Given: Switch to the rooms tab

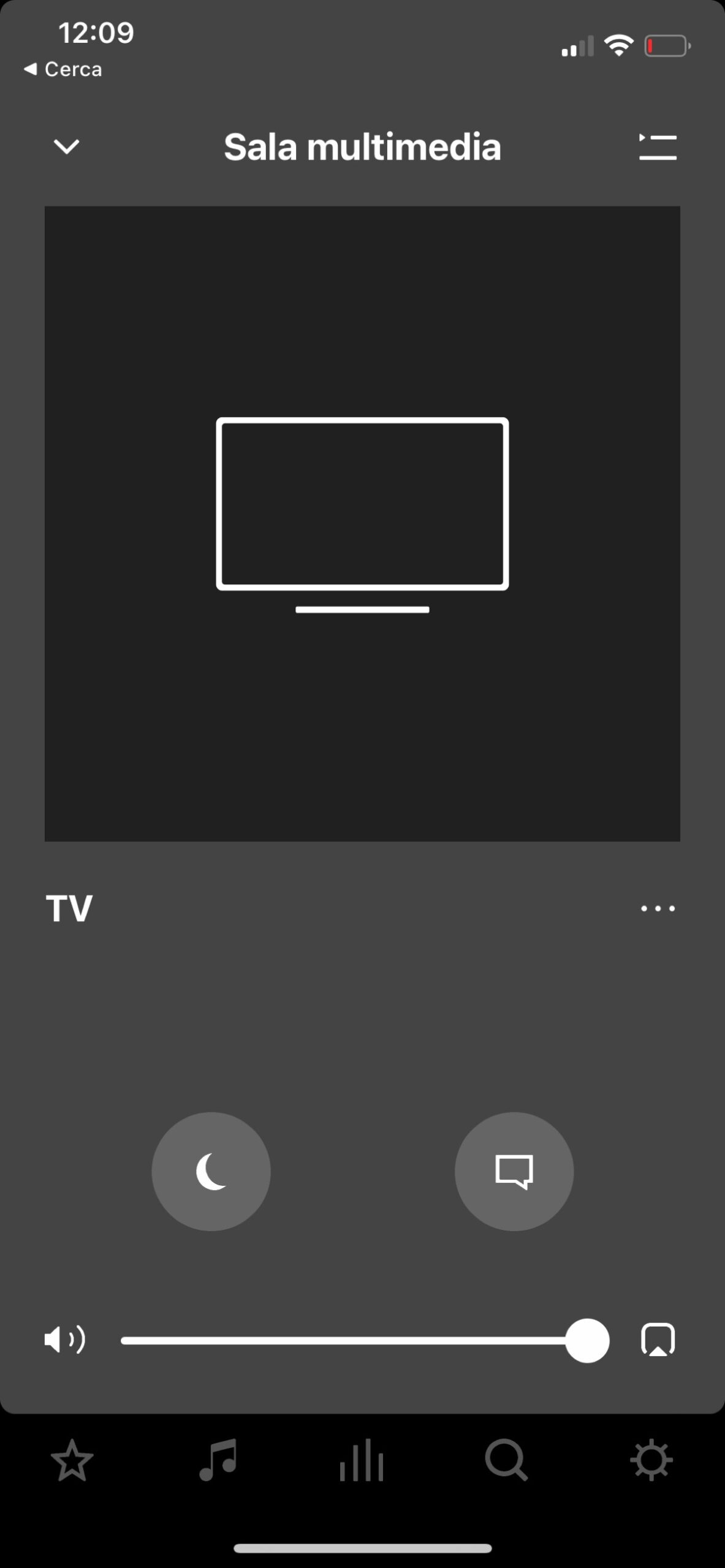Looking at the screenshot, I should (x=362, y=1461).
